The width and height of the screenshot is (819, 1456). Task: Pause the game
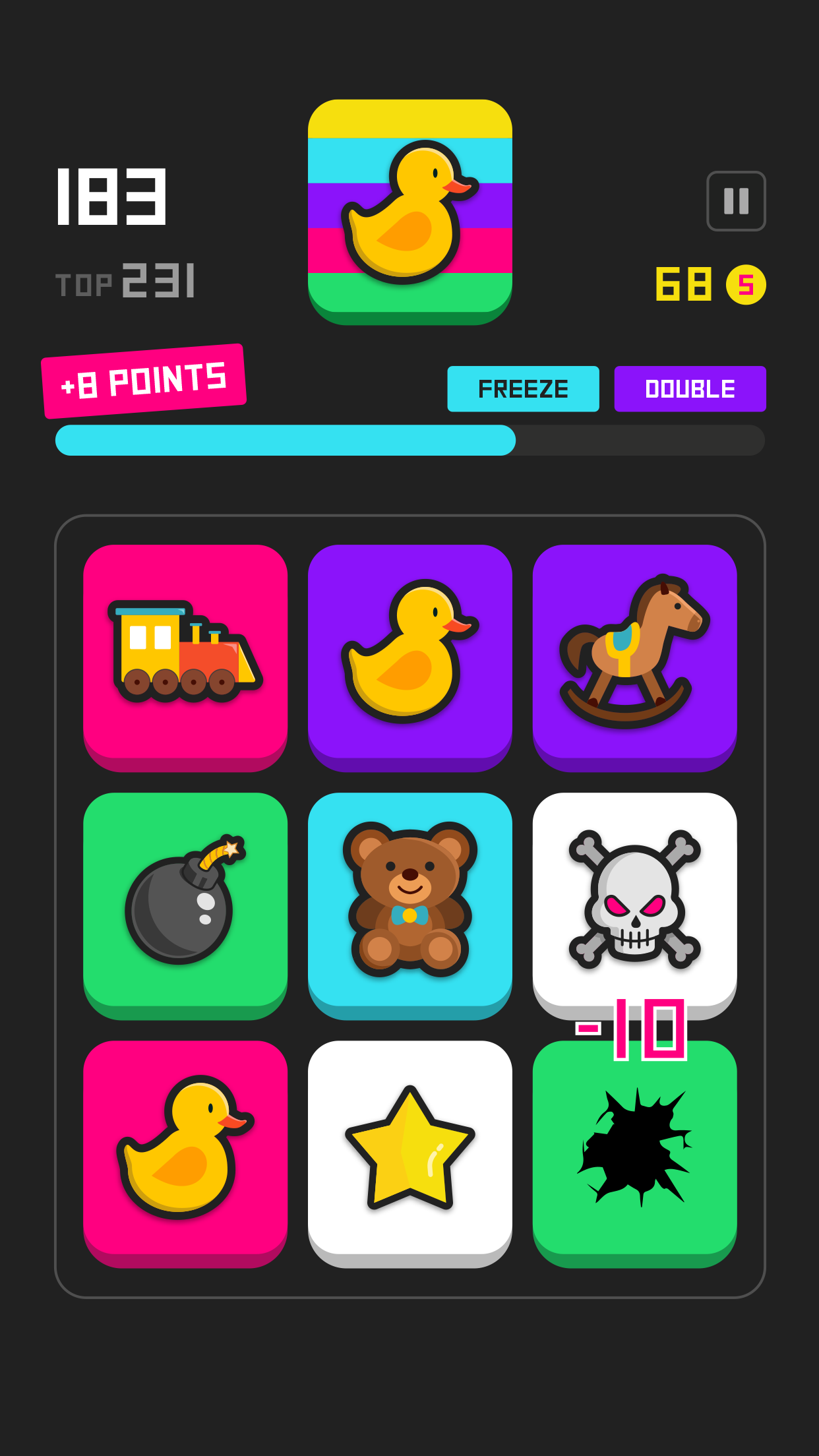point(736,201)
